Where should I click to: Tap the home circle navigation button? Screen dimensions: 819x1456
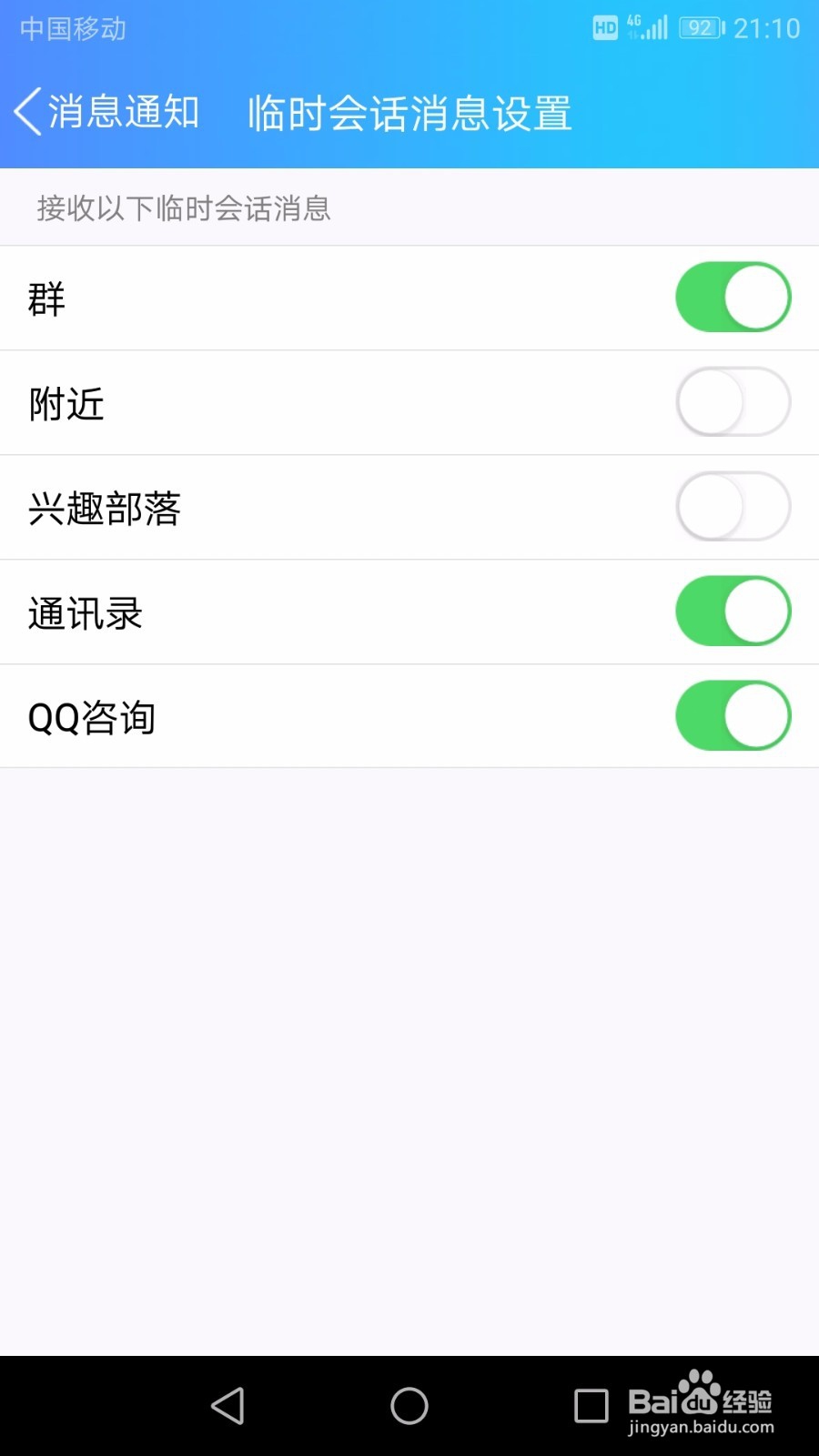click(409, 1406)
